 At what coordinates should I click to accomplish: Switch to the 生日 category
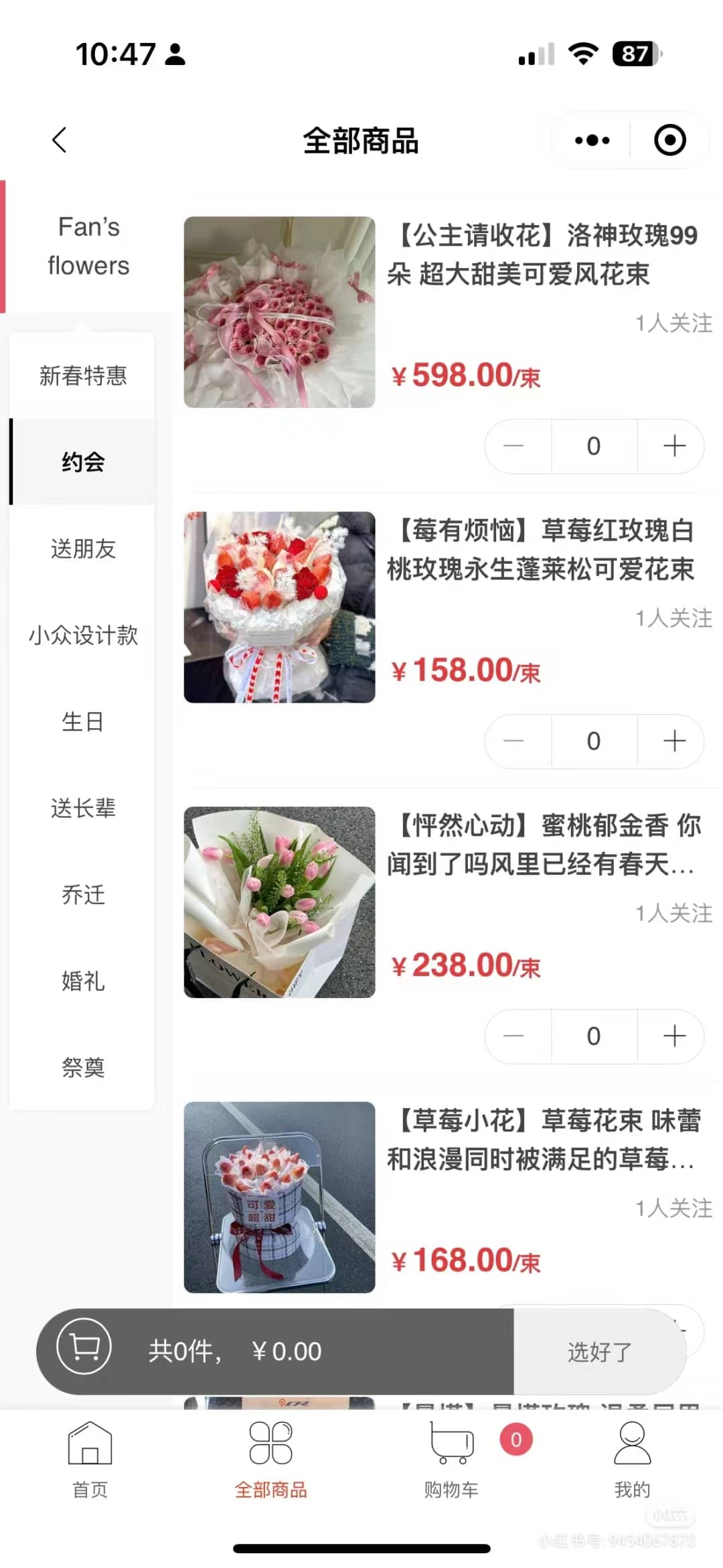tap(83, 721)
